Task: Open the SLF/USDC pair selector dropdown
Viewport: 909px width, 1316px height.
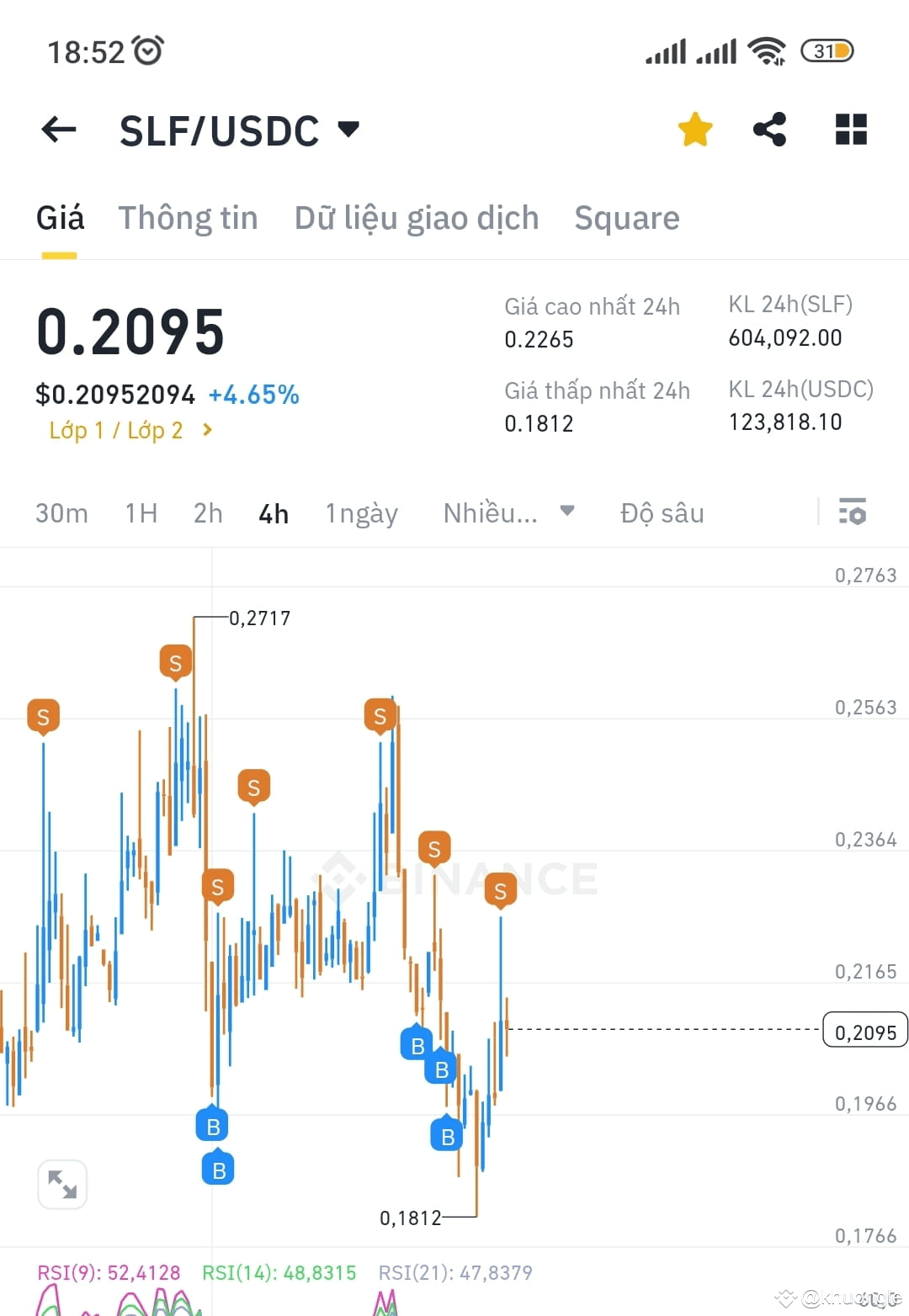Action: point(238,129)
